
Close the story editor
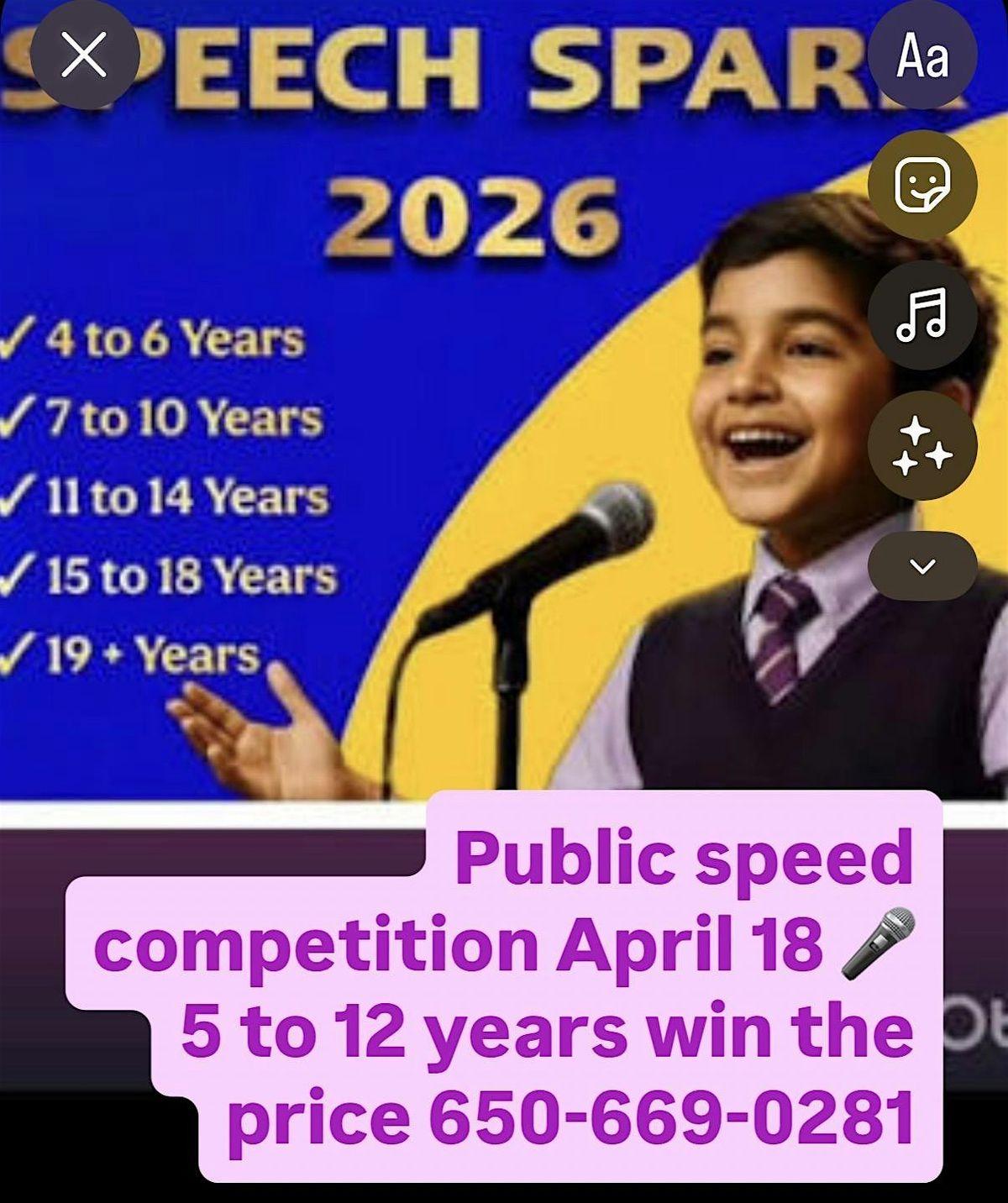(85, 55)
